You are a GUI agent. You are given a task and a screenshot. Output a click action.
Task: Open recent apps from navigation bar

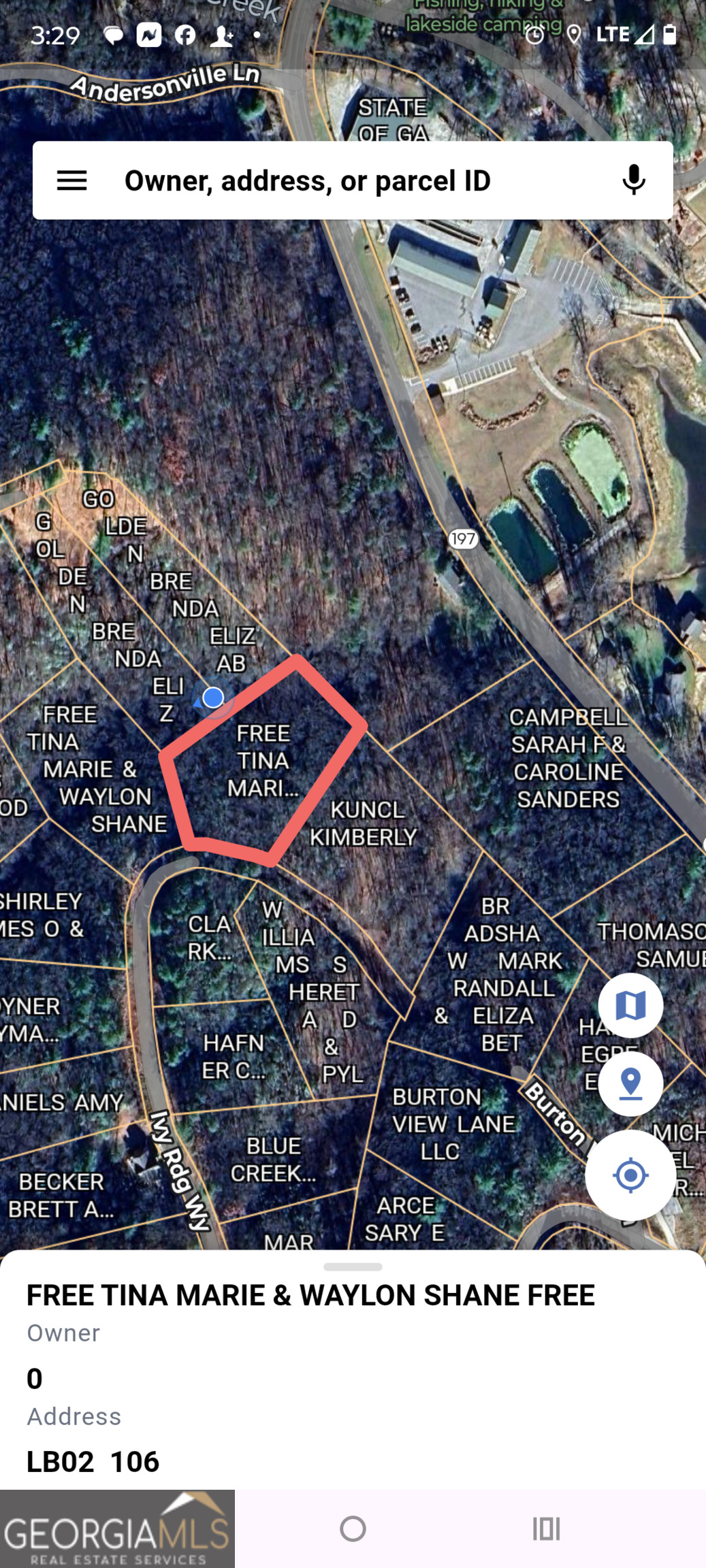coord(545,1529)
